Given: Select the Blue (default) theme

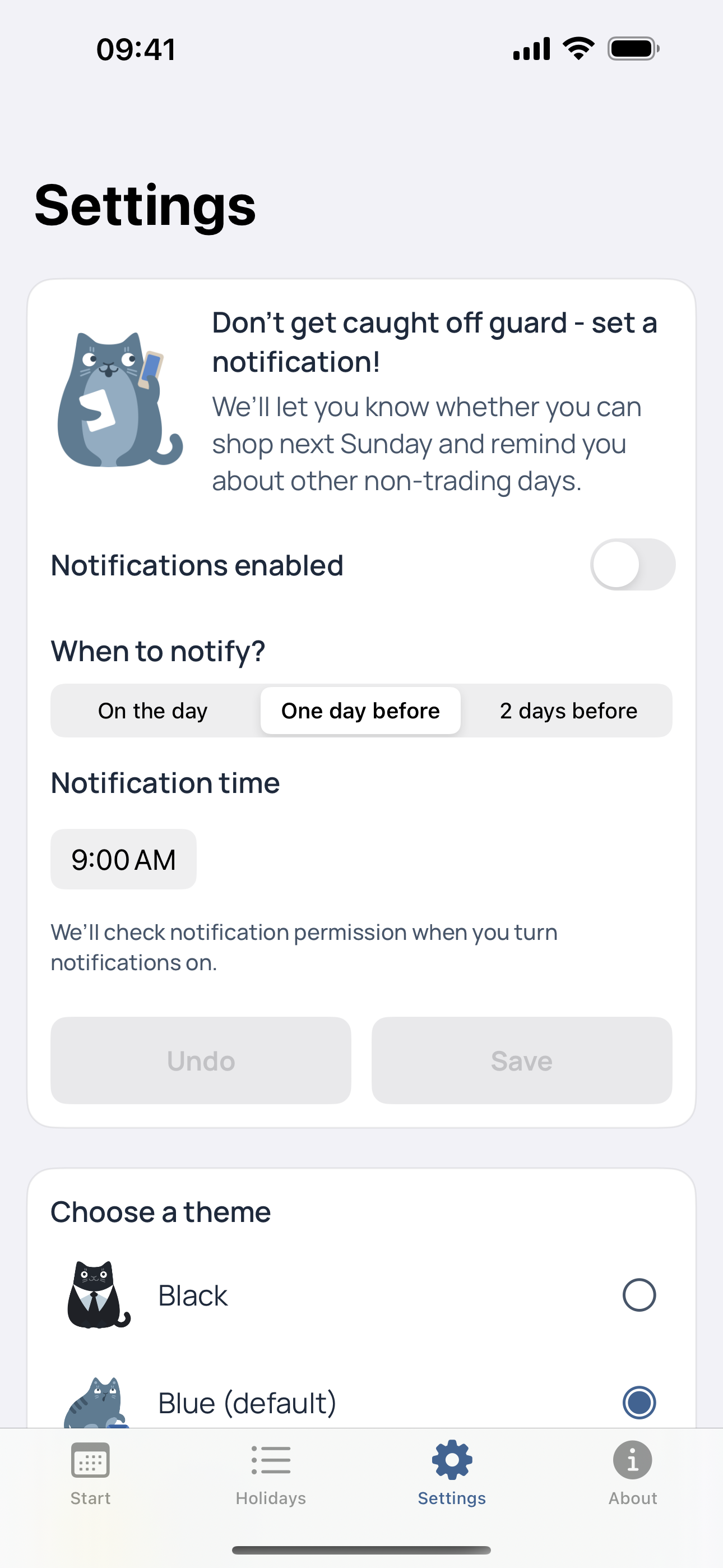Looking at the screenshot, I should coord(639,1403).
